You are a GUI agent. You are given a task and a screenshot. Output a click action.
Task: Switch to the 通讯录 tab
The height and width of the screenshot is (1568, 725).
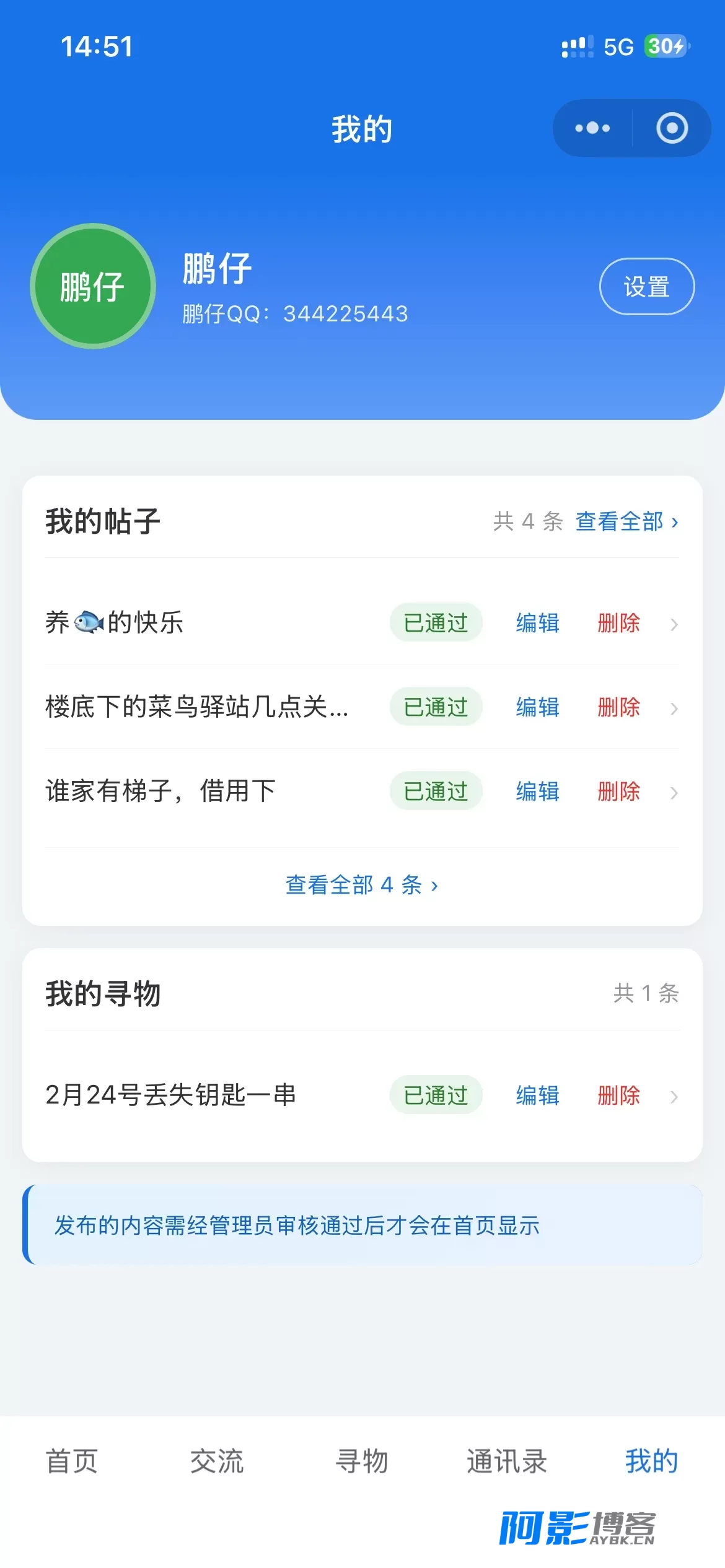pyautogui.click(x=507, y=1461)
